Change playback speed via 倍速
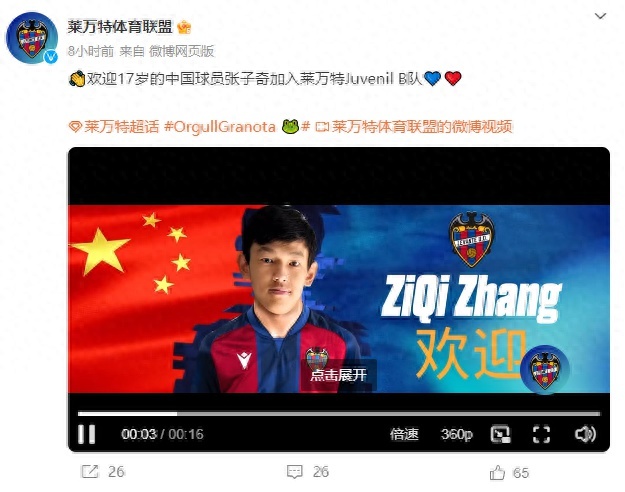Image resolution: width=625 pixels, height=492 pixels. click(x=403, y=434)
